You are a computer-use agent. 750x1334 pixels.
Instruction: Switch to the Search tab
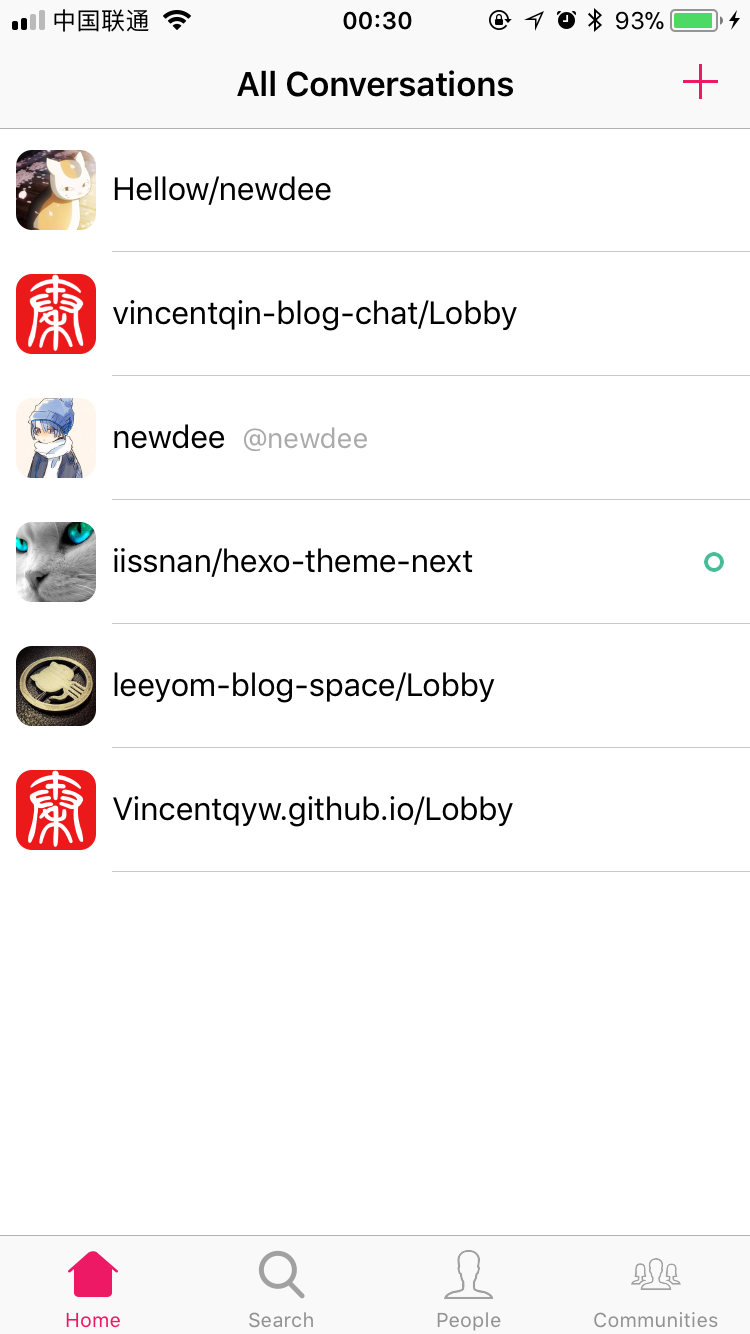click(281, 1289)
